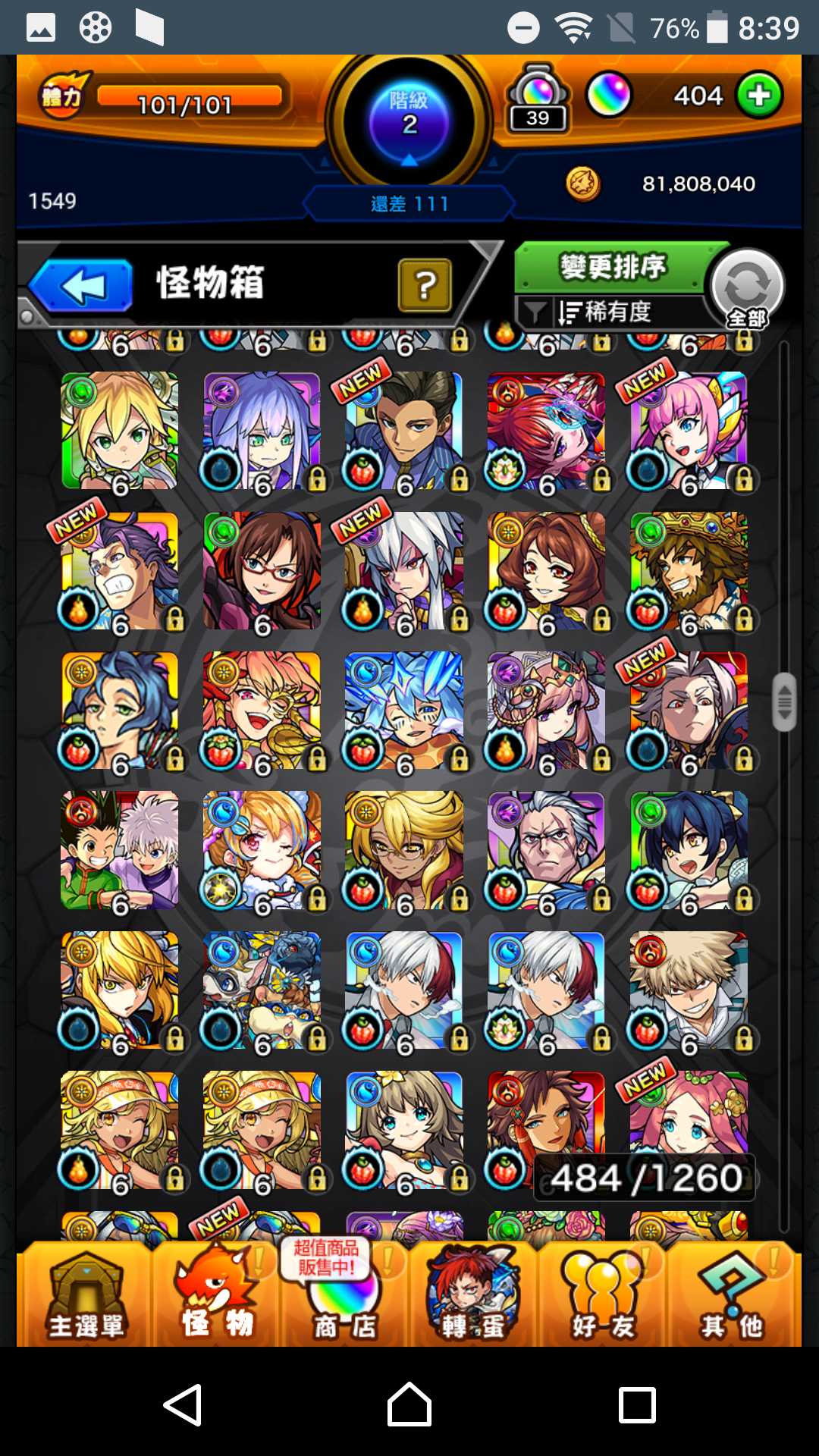This screenshot has width=819, height=1456.
Task: Select the red-glasses brunette monster tile
Action: click(262, 570)
